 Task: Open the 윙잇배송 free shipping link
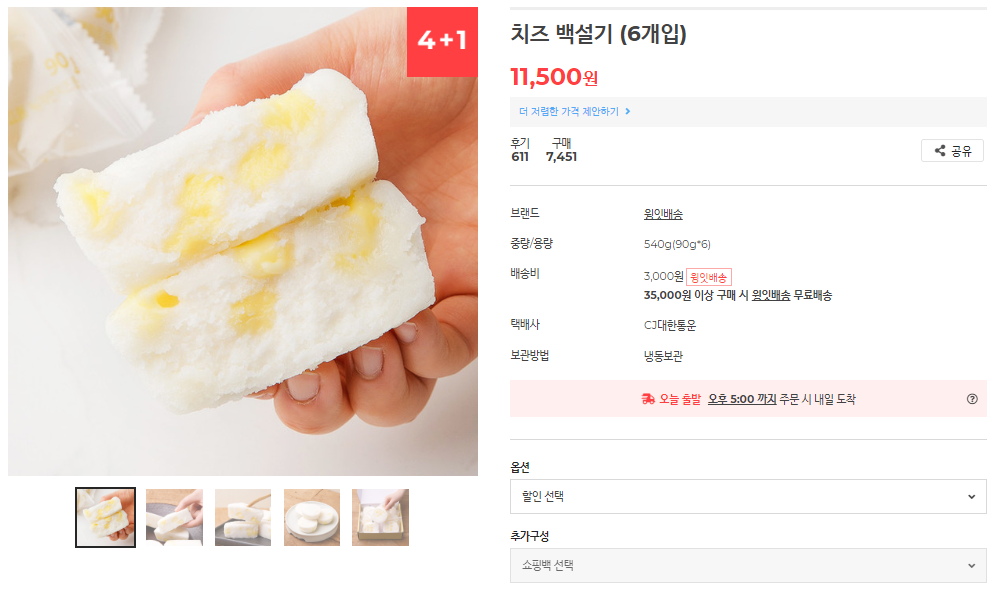tap(771, 295)
